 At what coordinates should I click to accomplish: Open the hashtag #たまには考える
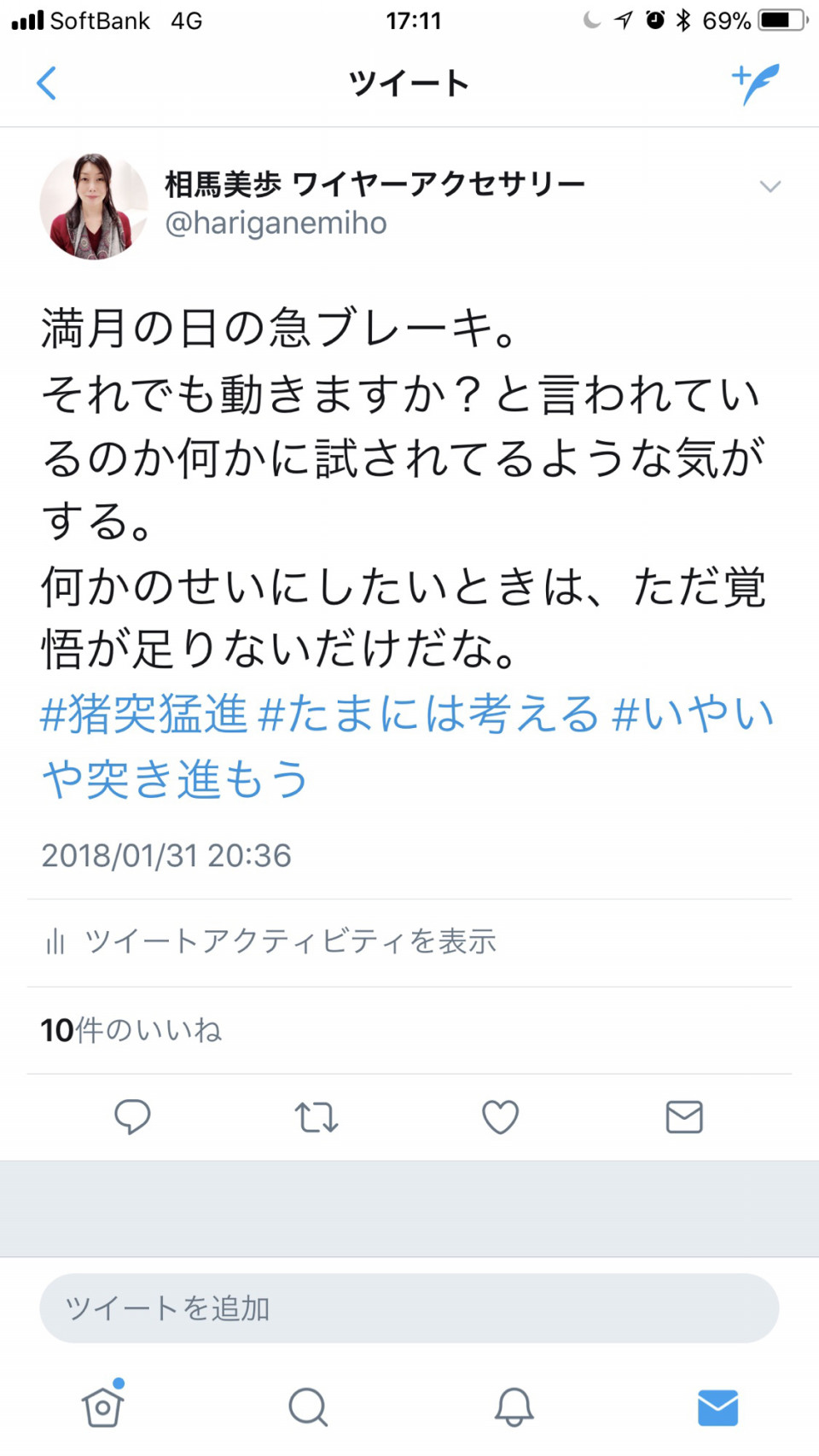[x=428, y=713]
